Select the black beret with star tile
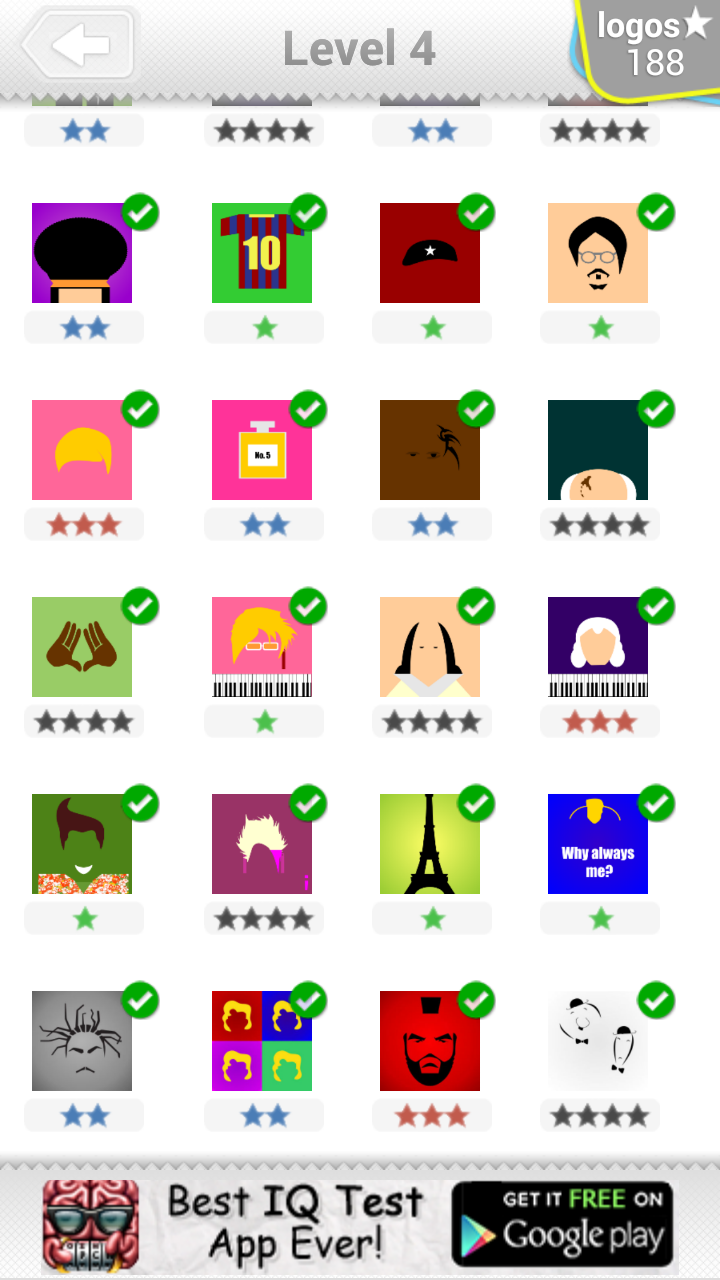The width and height of the screenshot is (720, 1280). pos(430,253)
